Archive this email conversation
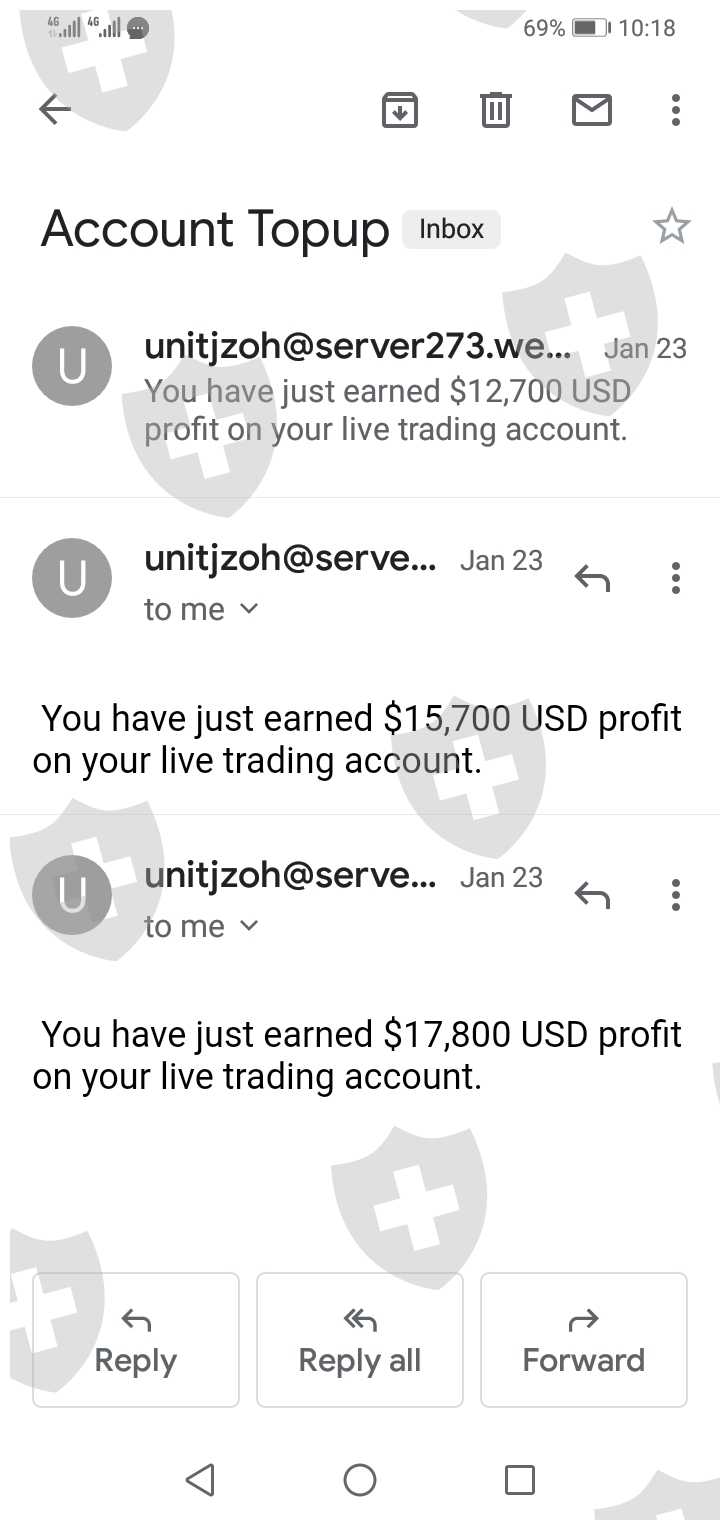 (400, 109)
